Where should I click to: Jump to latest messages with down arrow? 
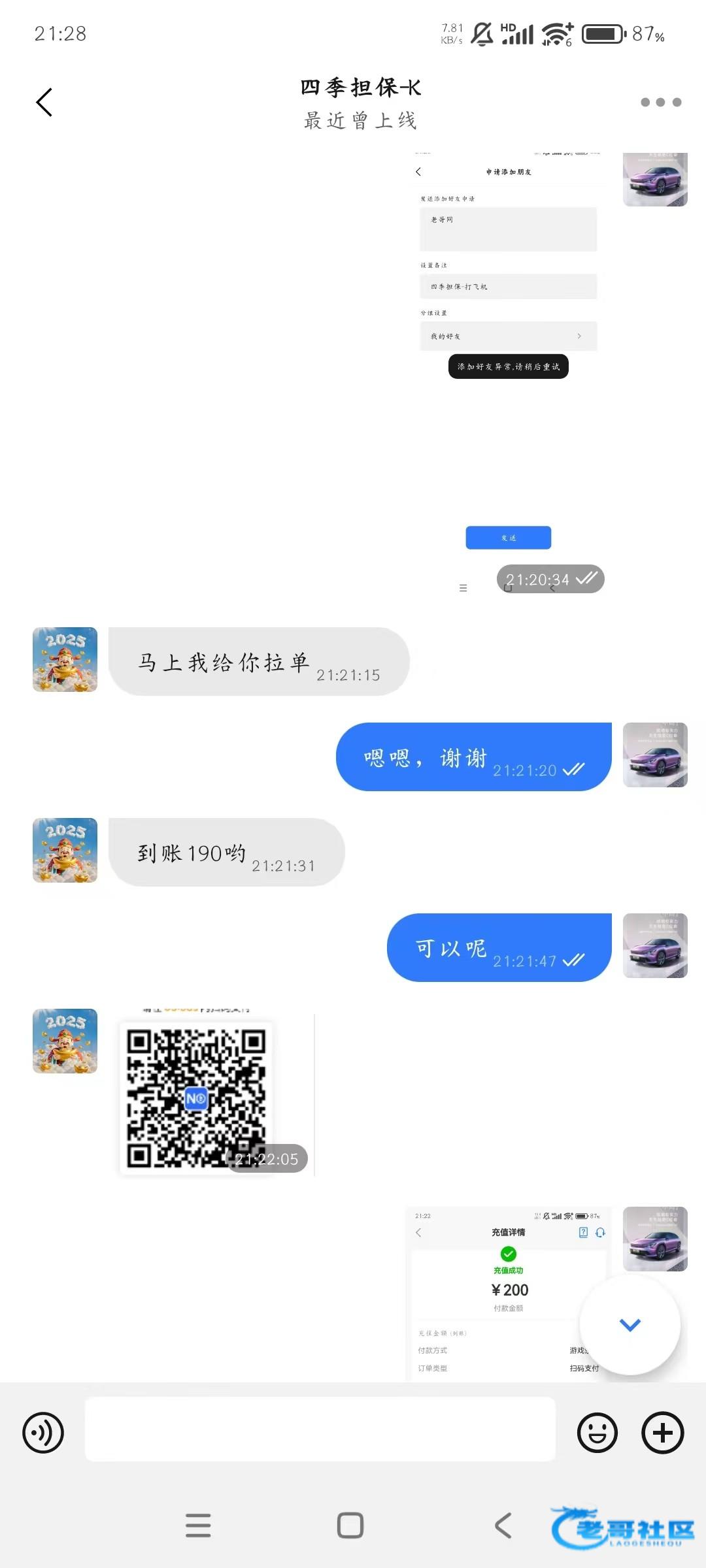(x=630, y=1325)
